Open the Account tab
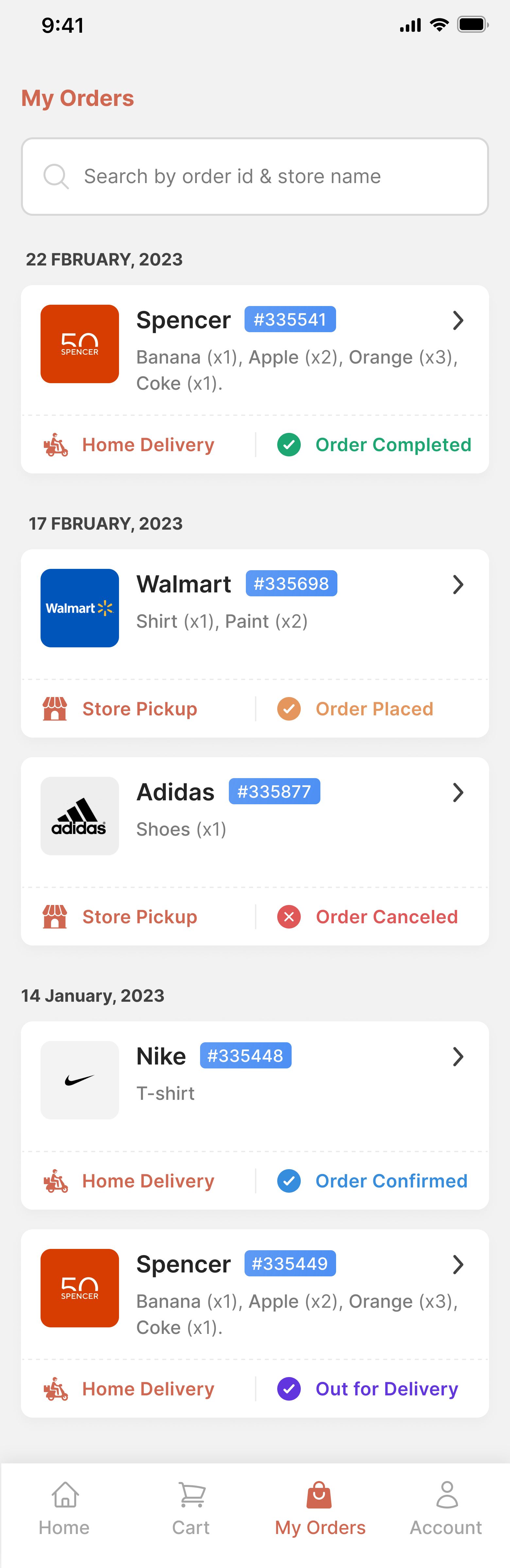The width and height of the screenshot is (510, 1568). point(446,1508)
